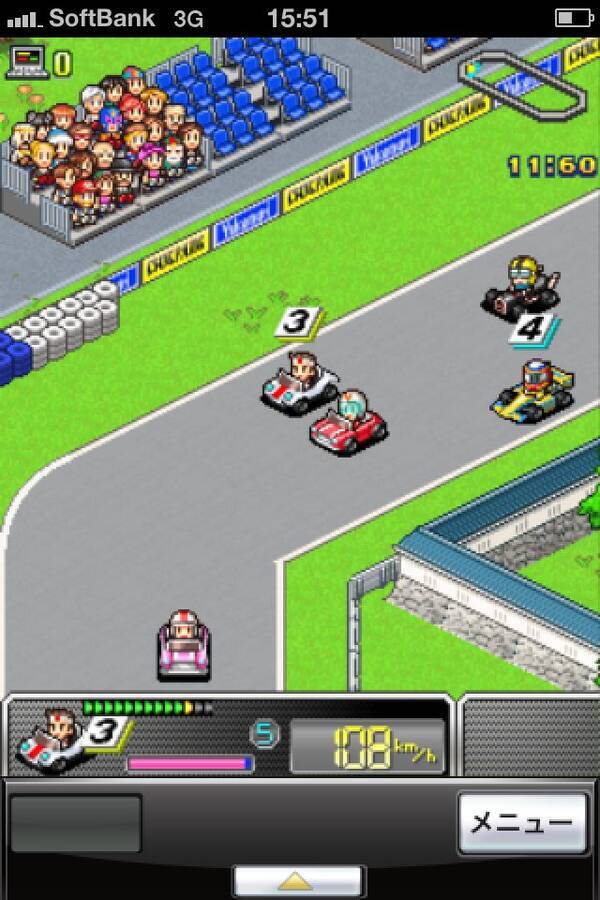This screenshot has width=600, height=900.
Task: Open the メニュー menu button
Action: pos(522,823)
